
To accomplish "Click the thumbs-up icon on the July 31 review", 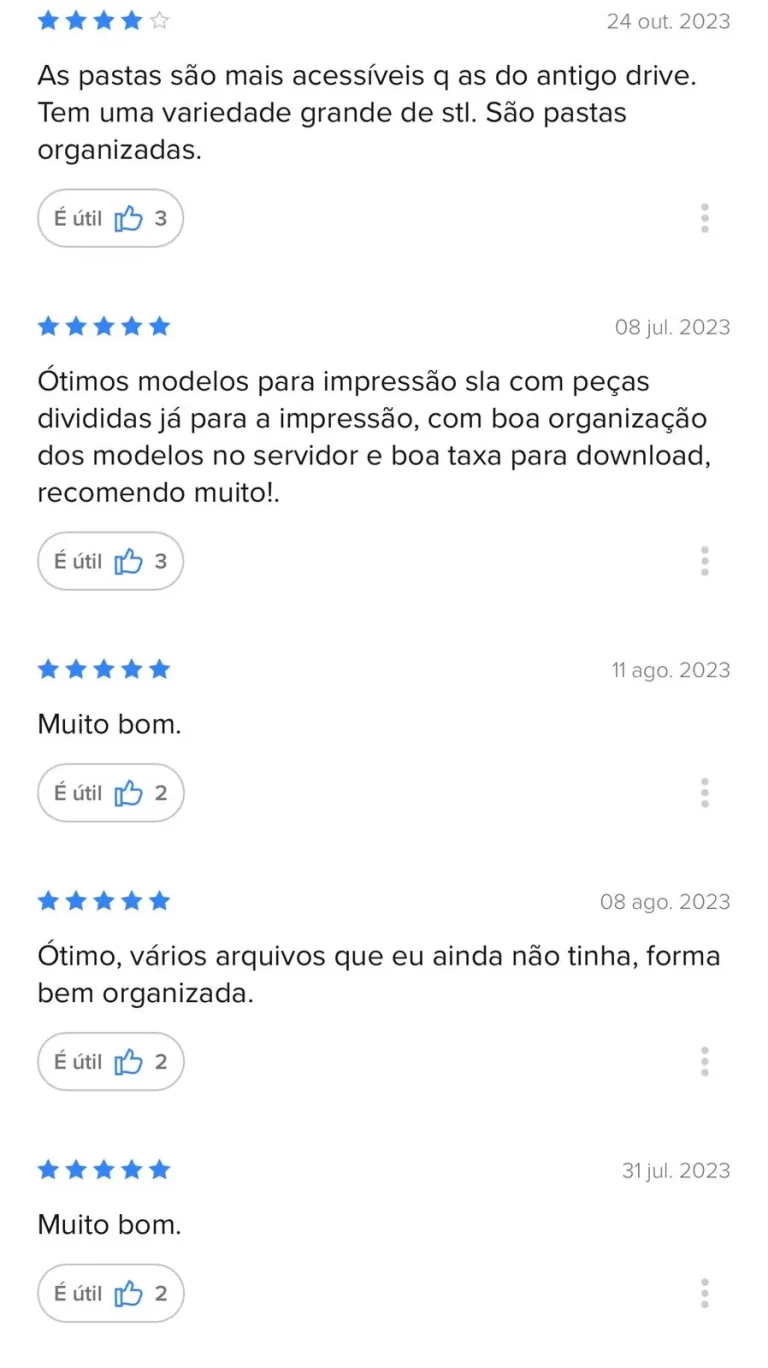I will pyautogui.click(x=127, y=1293).
